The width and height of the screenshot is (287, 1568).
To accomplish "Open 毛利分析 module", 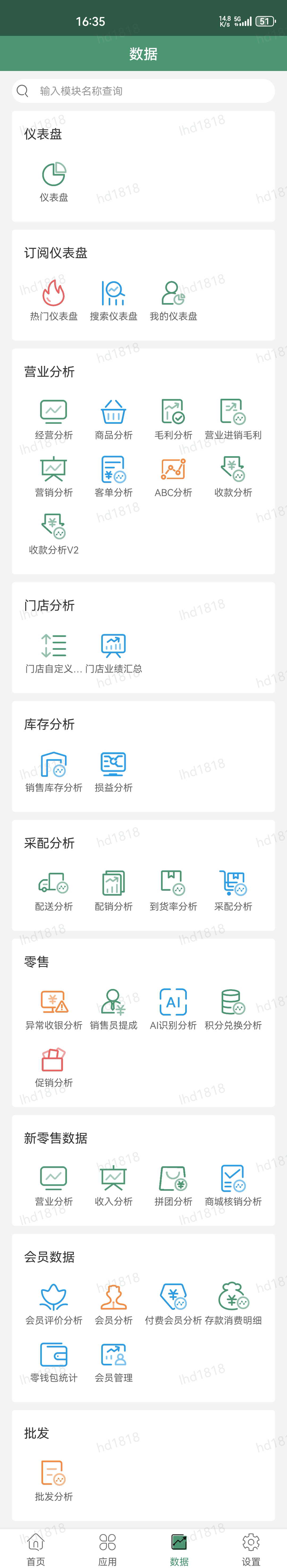I will coord(173,419).
